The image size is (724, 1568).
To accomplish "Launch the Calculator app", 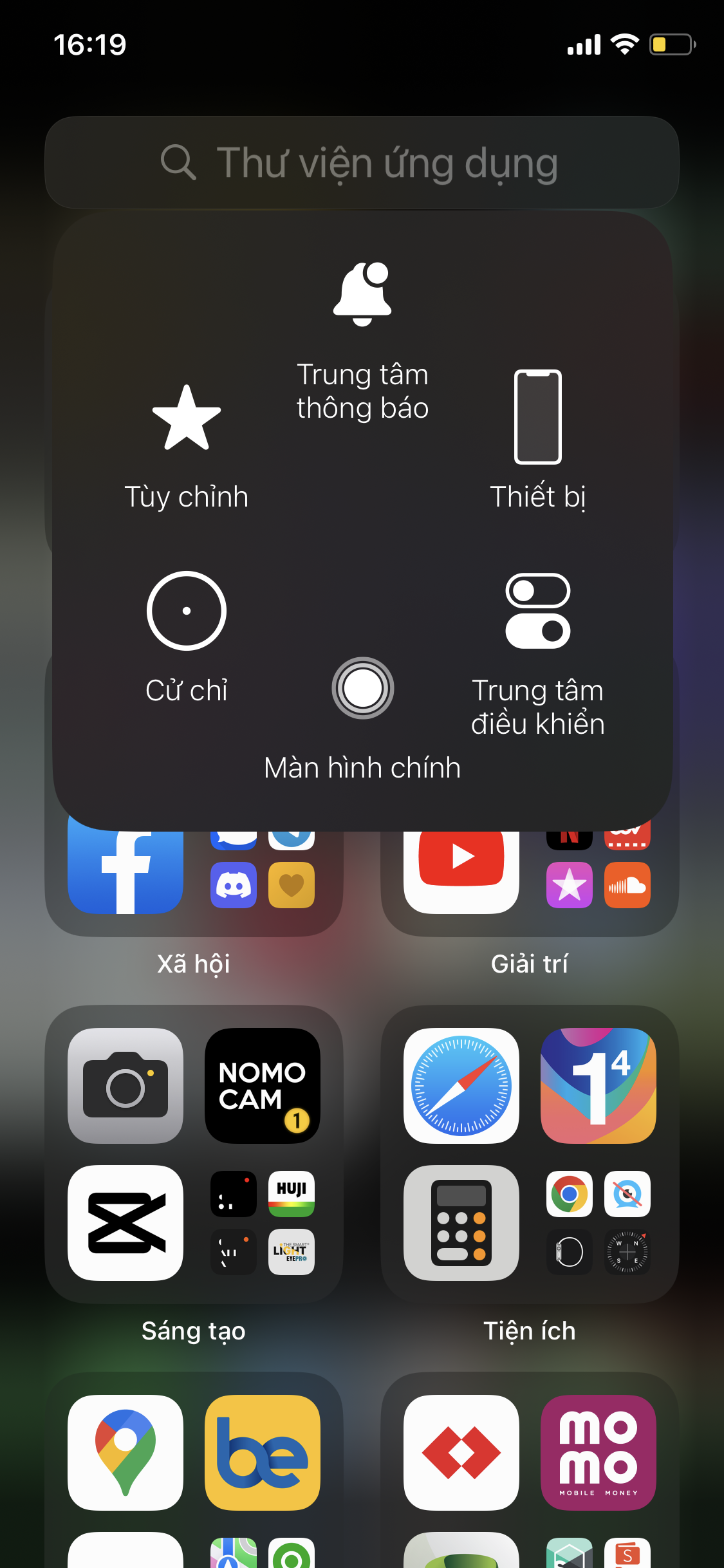I will [x=461, y=1223].
